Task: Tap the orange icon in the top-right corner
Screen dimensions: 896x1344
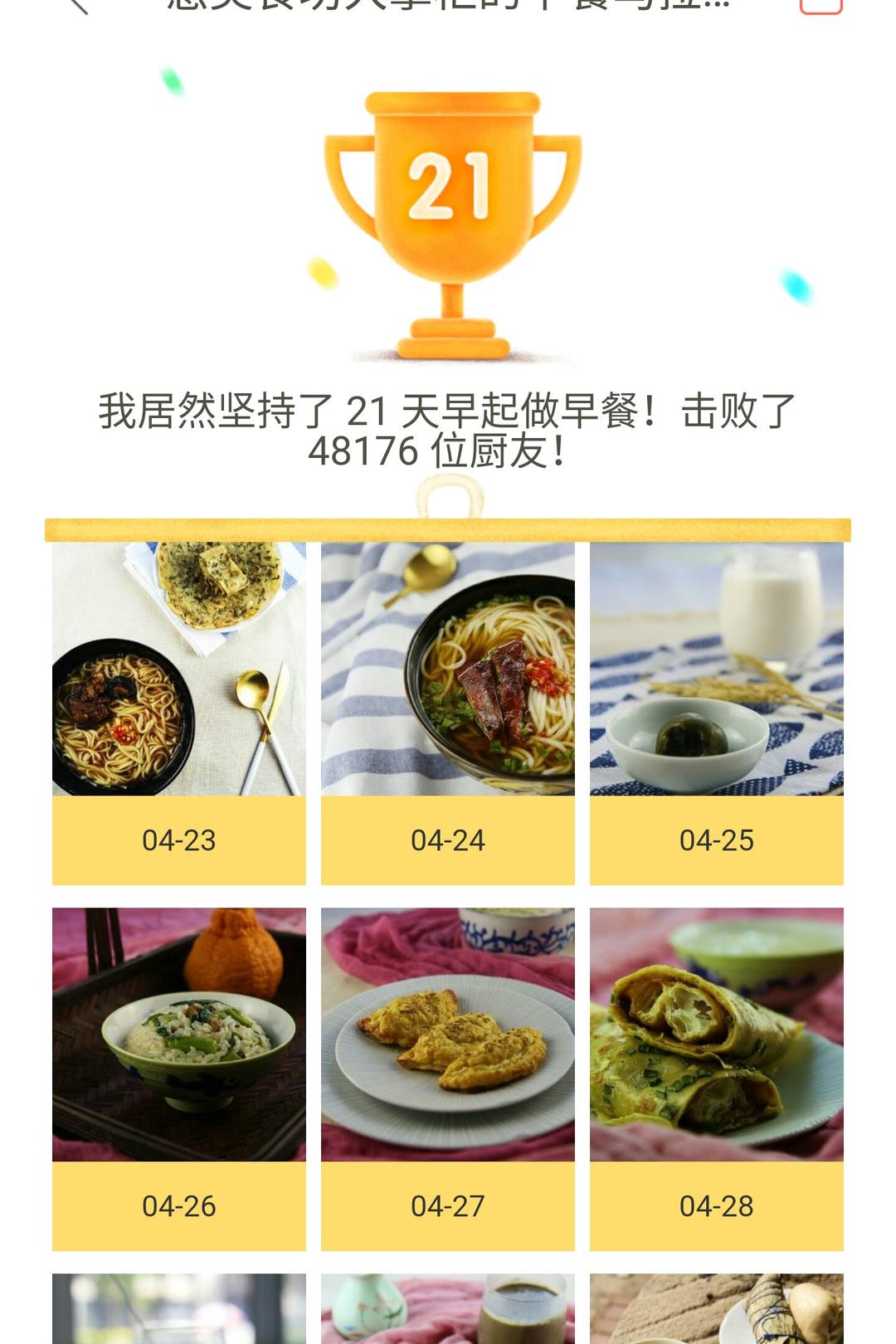Action: tap(821, 5)
